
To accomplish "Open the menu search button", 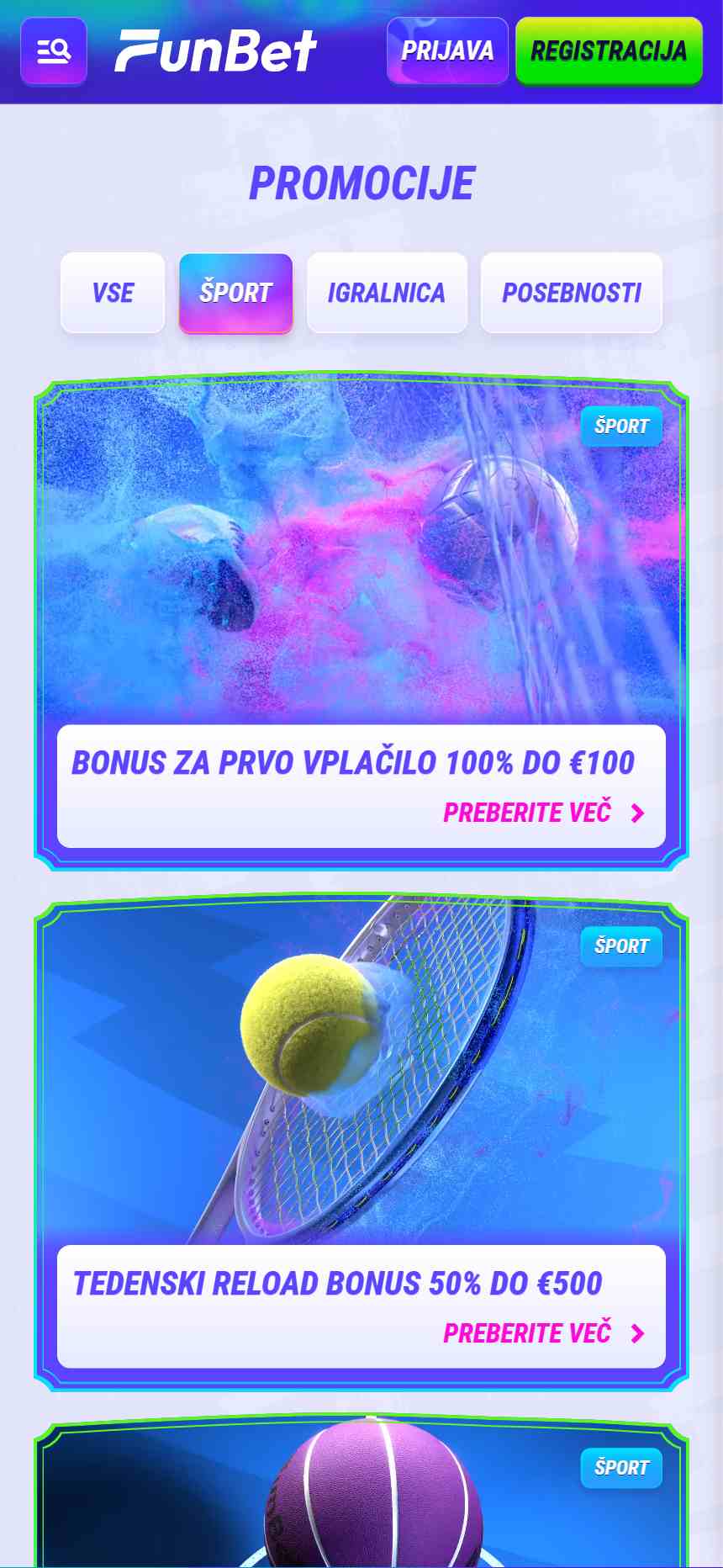I will (x=54, y=51).
